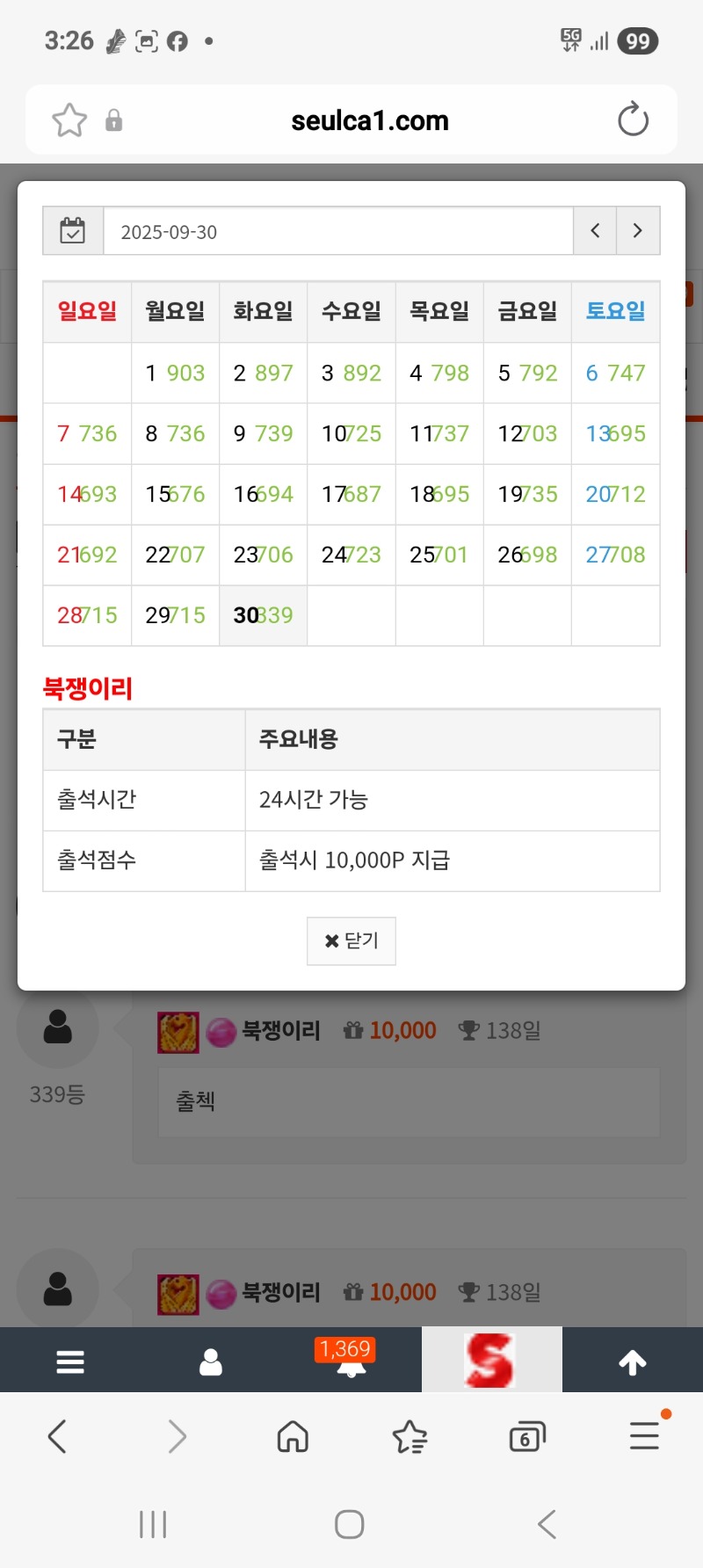Image resolution: width=703 pixels, height=1568 pixels.
Task: Go to the next month arrow
Action: click(638, 231)
